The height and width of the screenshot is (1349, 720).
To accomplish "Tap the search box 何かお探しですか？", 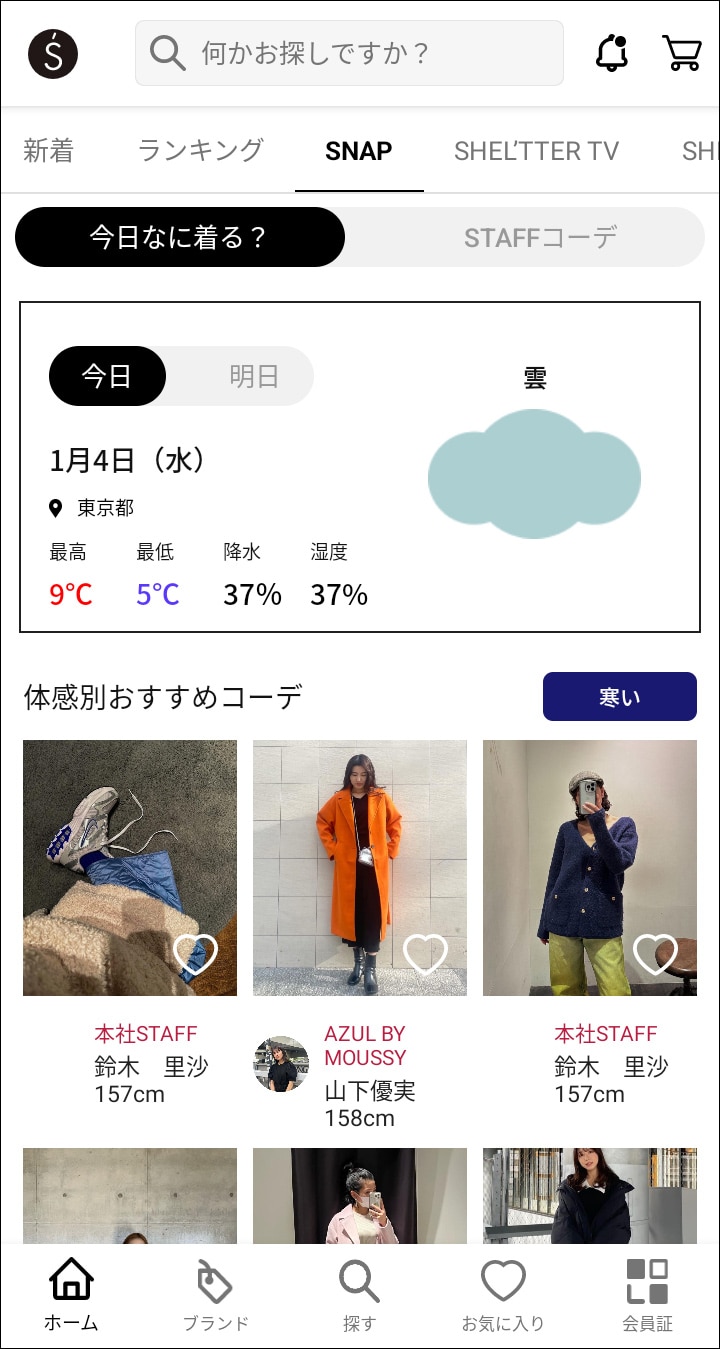I will tap(350, 53).
